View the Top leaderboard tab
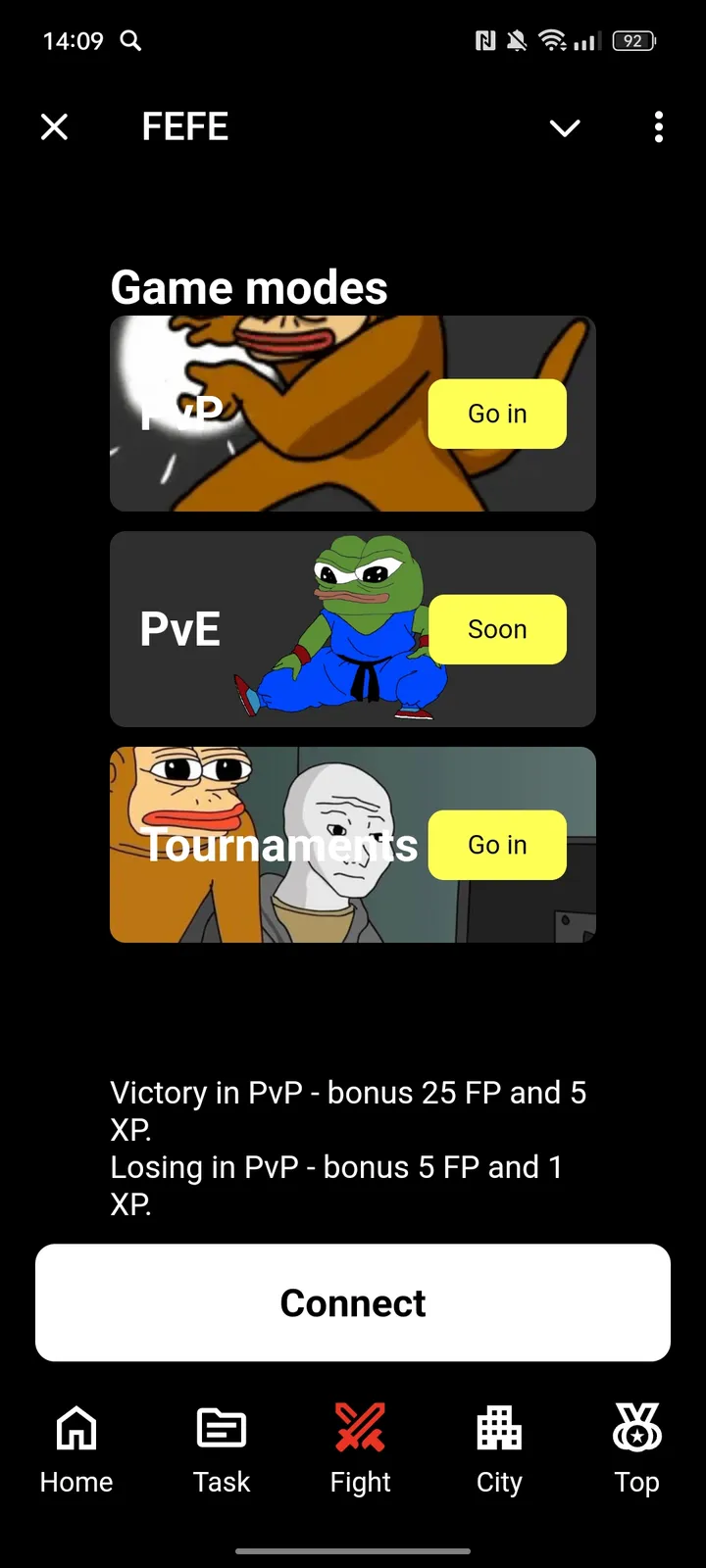This screenshot has height=1568, width=706. pos(636,1448)
